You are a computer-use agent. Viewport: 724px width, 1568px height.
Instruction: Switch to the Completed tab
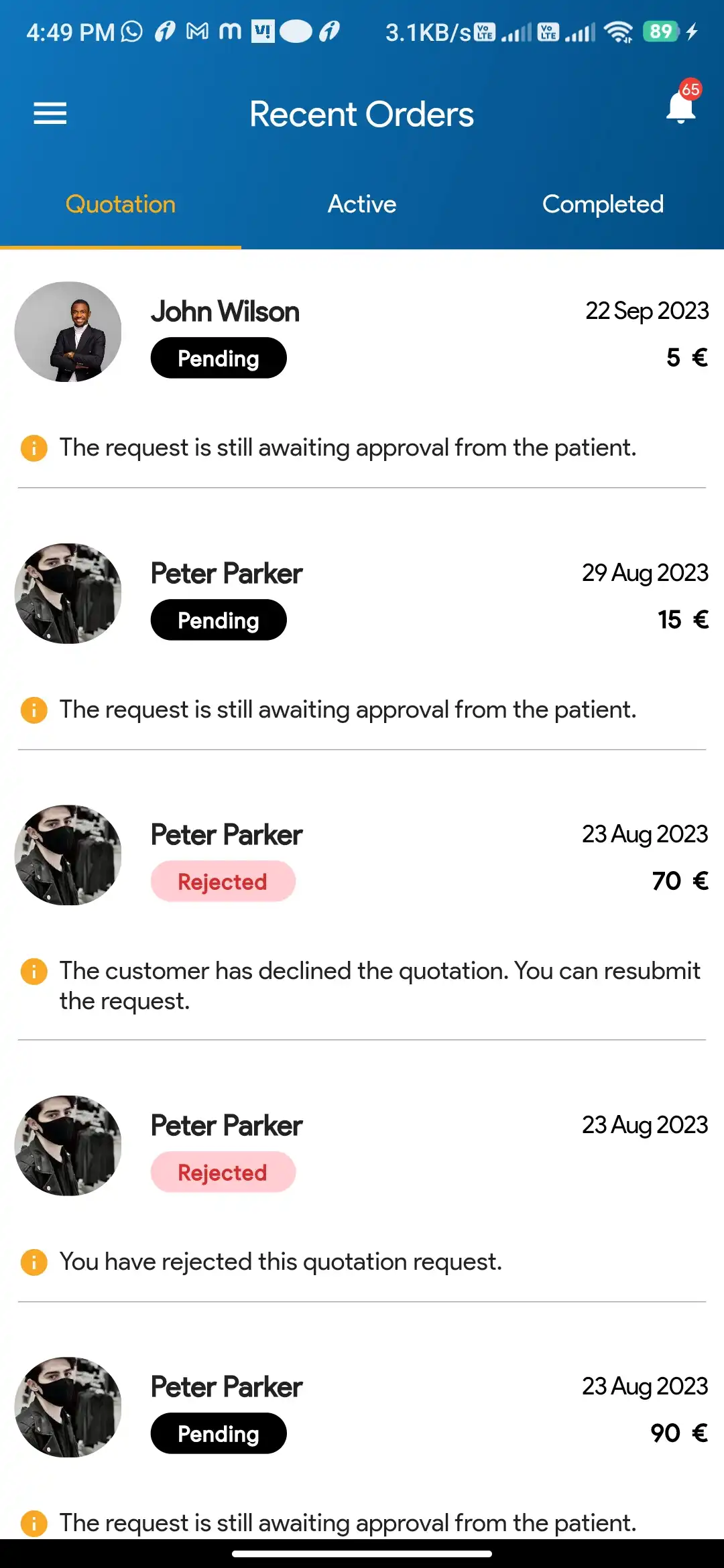[603, 204]
